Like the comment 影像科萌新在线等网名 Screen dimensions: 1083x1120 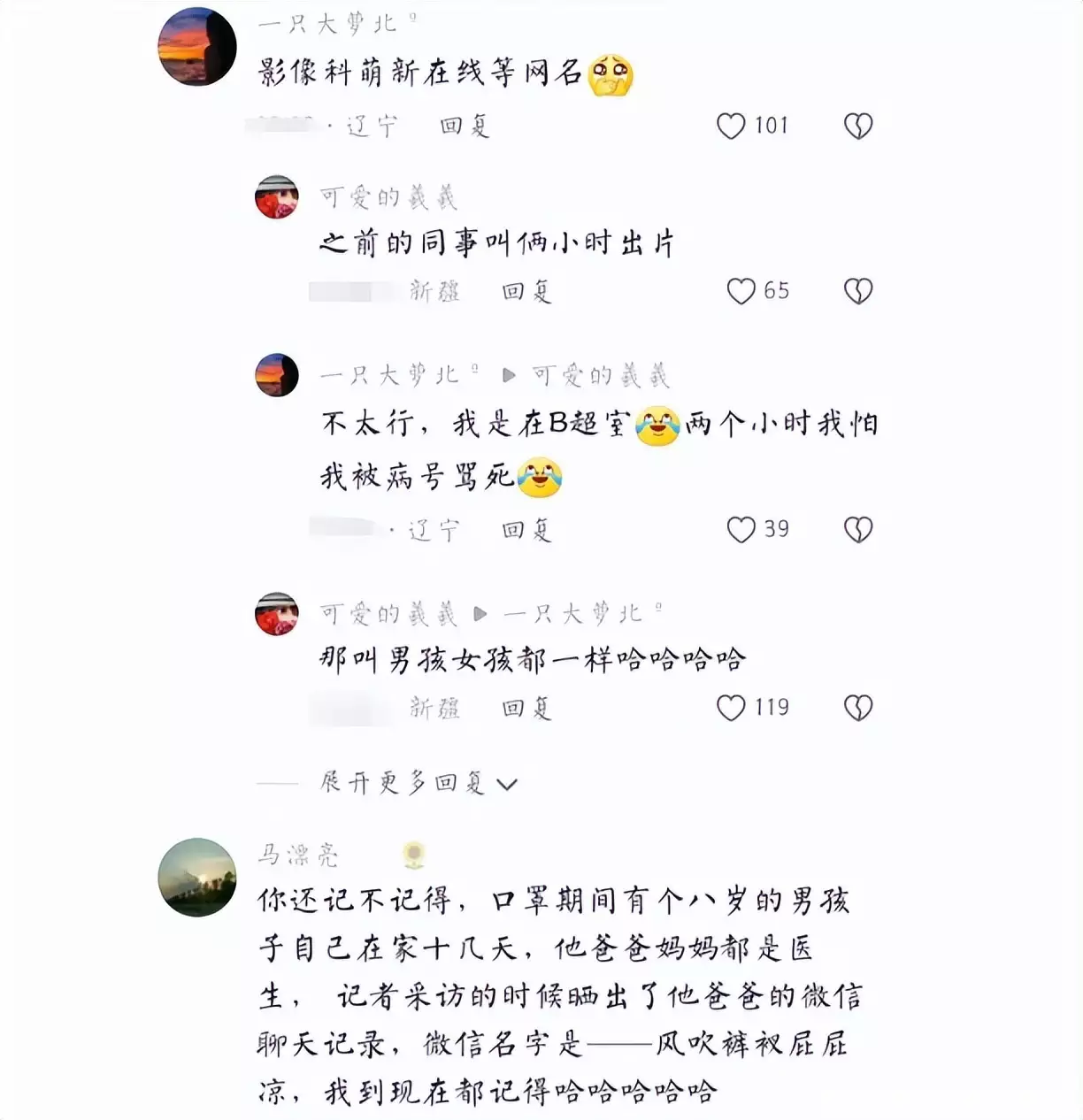coord(731,127)
